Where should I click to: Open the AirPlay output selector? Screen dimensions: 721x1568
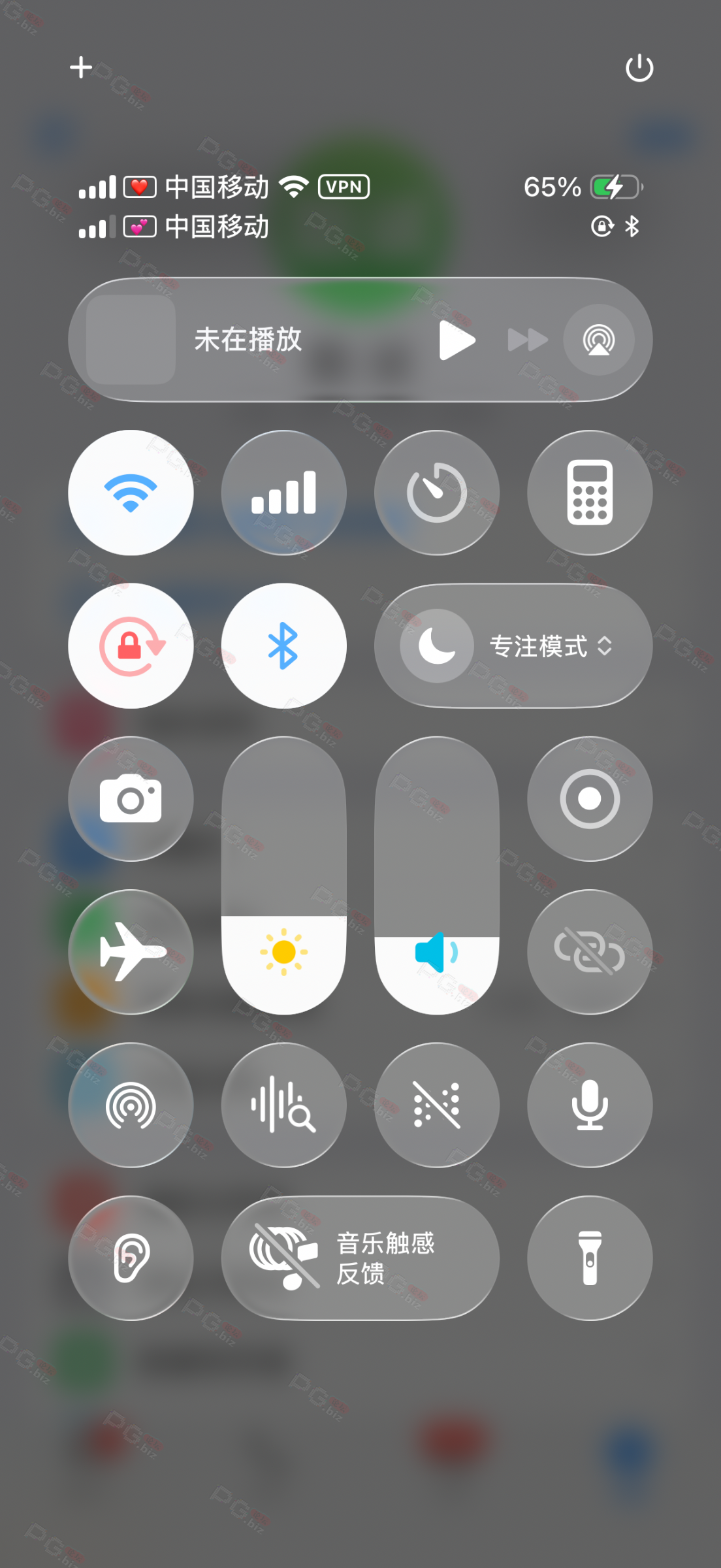(x=598, y=340)
